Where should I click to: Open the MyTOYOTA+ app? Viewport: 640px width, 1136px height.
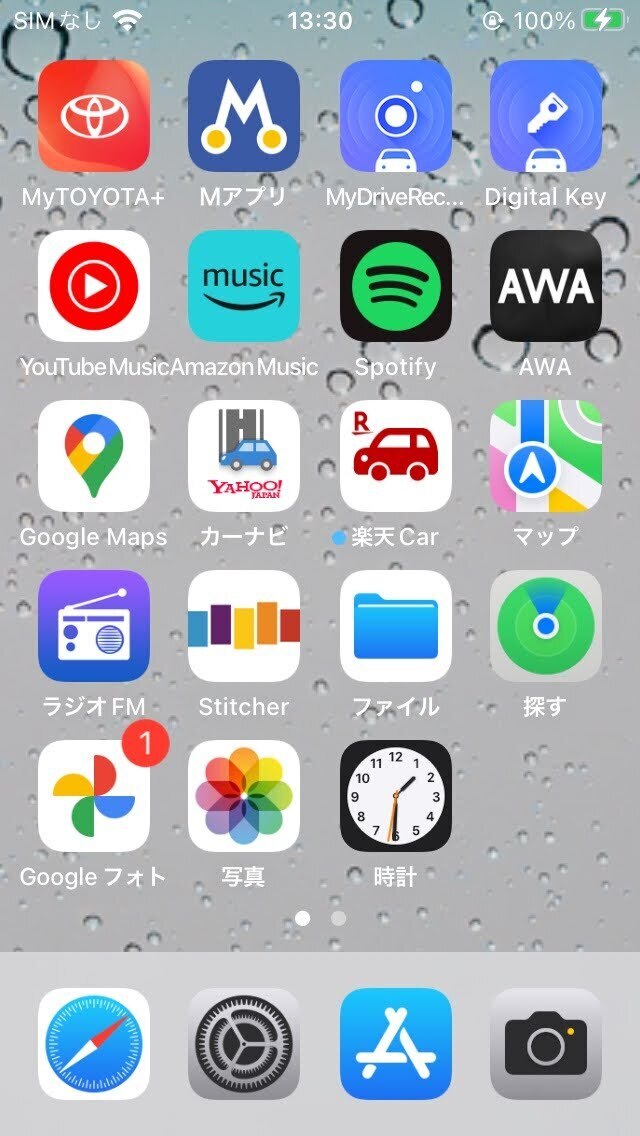point(93,116)
